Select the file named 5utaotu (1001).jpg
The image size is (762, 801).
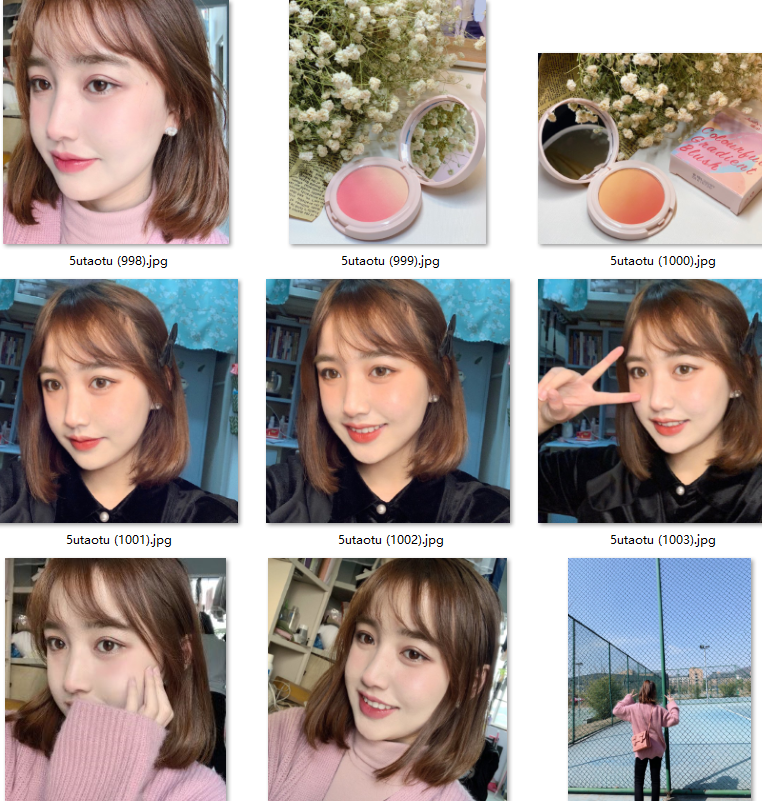click(119, 401)
